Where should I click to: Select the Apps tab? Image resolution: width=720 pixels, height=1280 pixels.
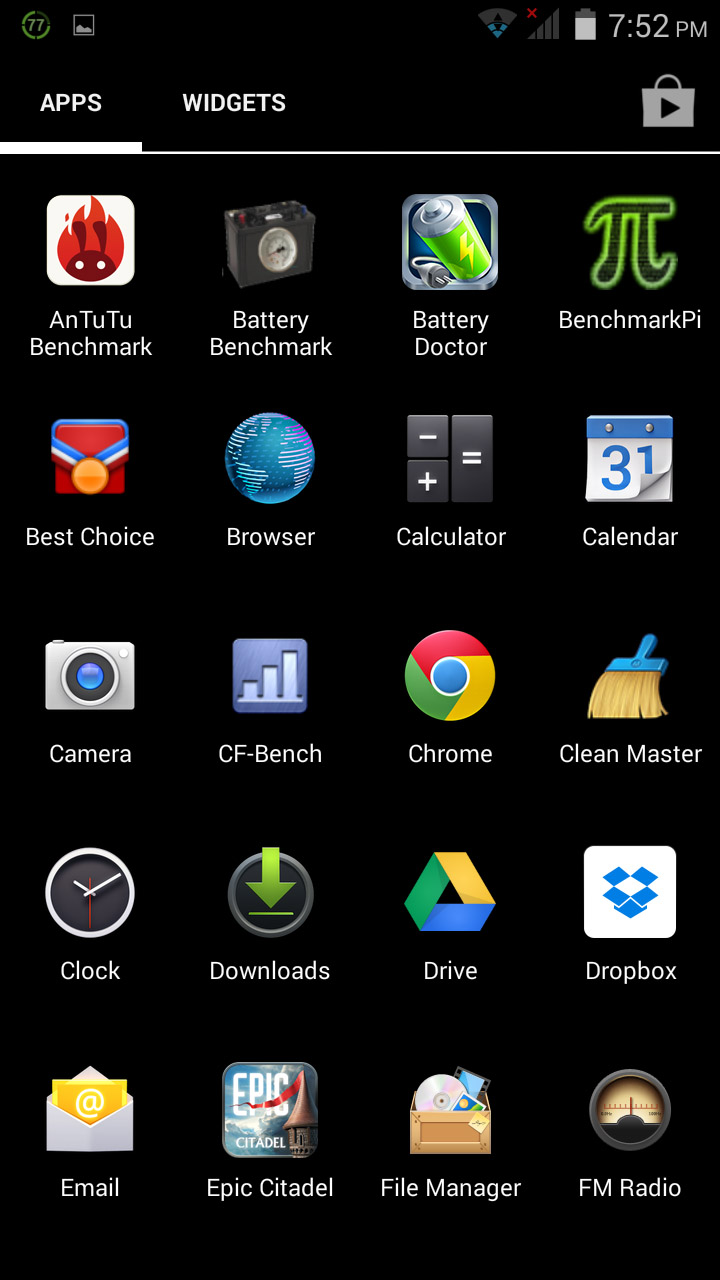[x=71, y=103]
